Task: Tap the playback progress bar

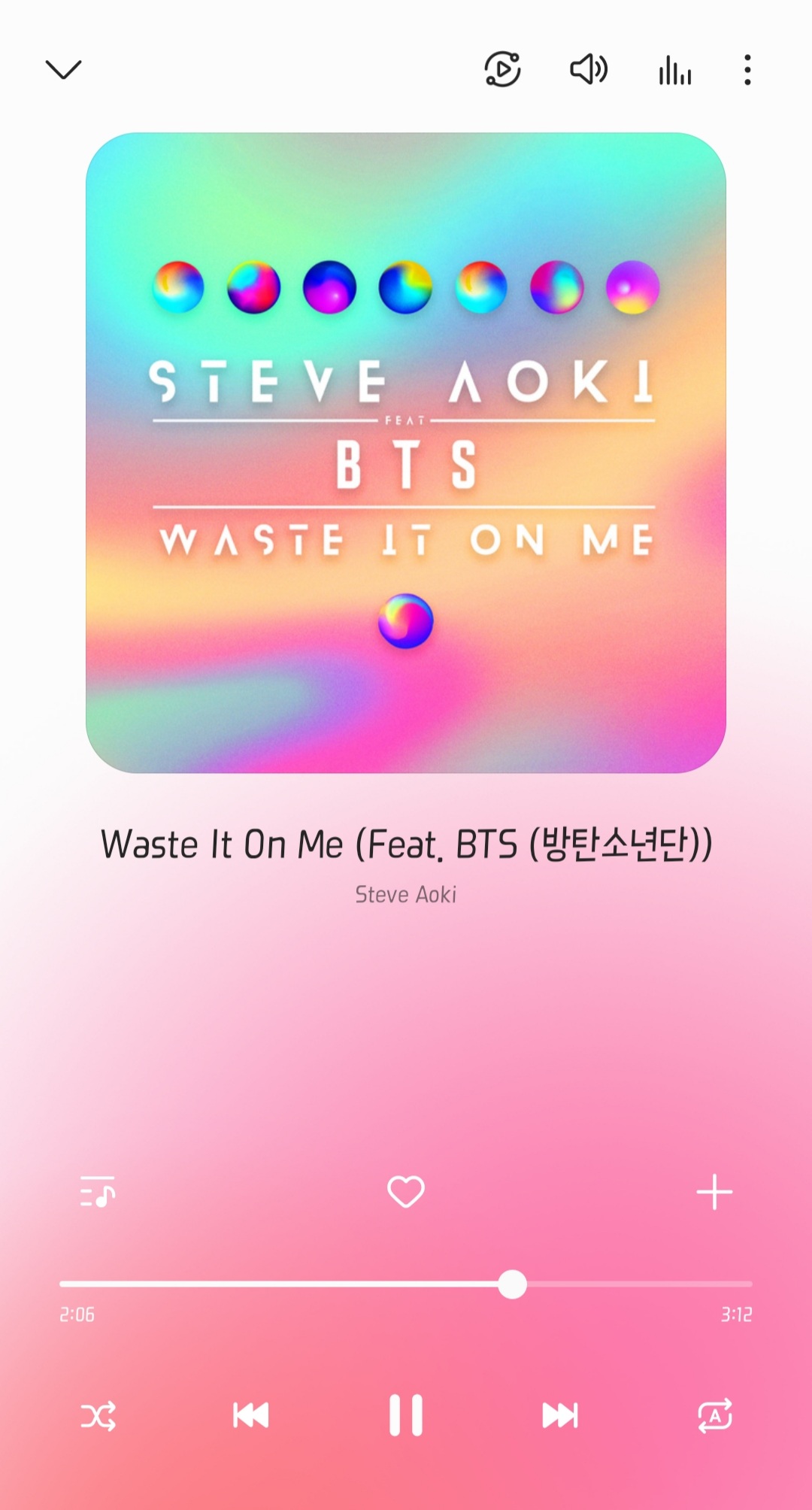Action: pos(406,1284)
